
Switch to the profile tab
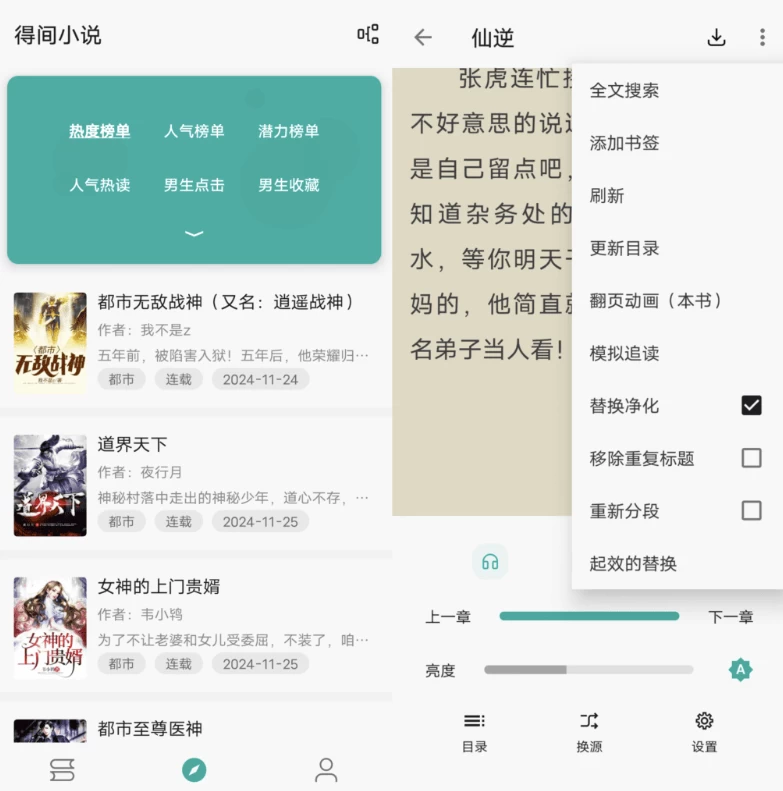pyautogui.click(x=326, y=769)
